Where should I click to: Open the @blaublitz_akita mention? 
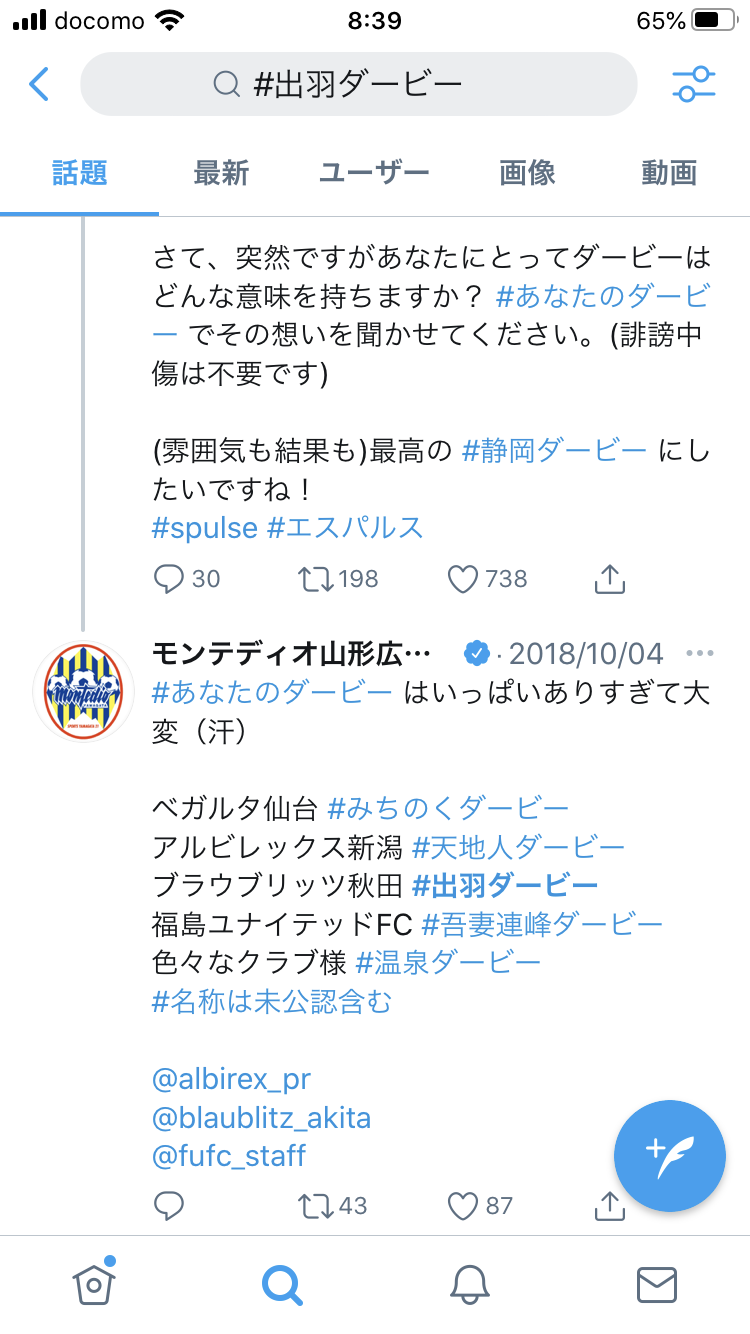[x=261, y=1118]
